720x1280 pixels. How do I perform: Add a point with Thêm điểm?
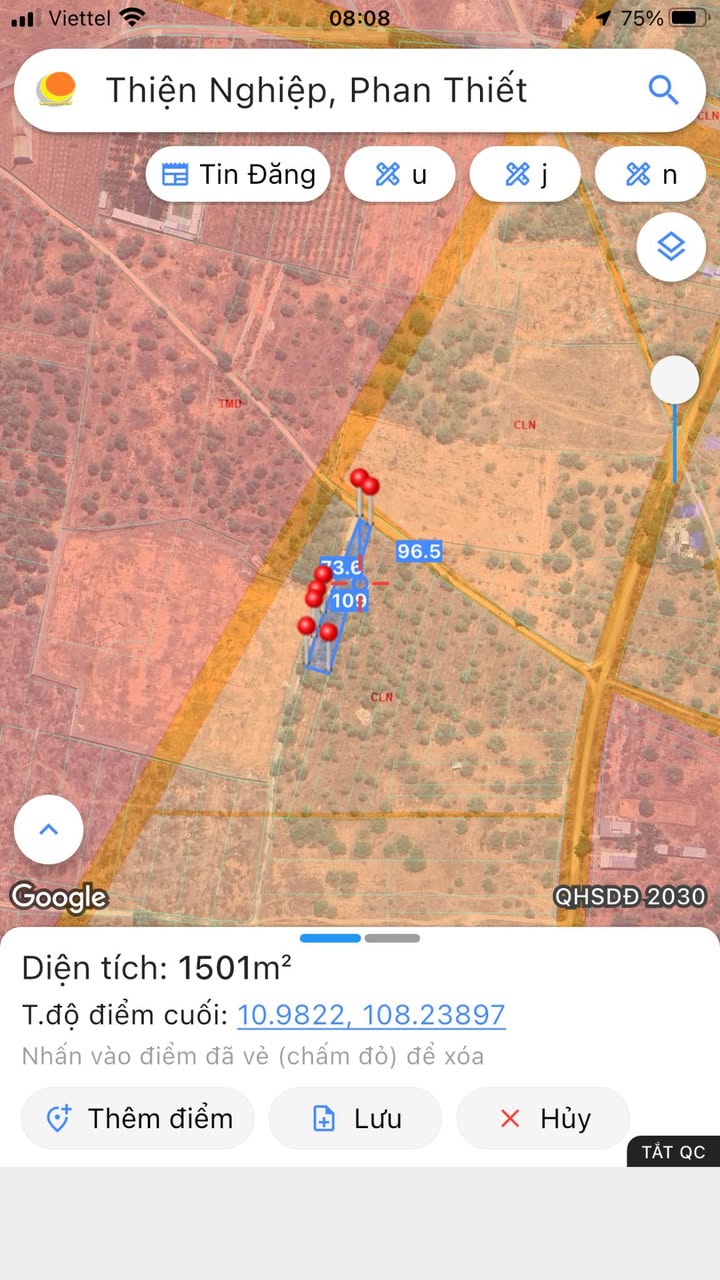click(x=138, y=1118)
